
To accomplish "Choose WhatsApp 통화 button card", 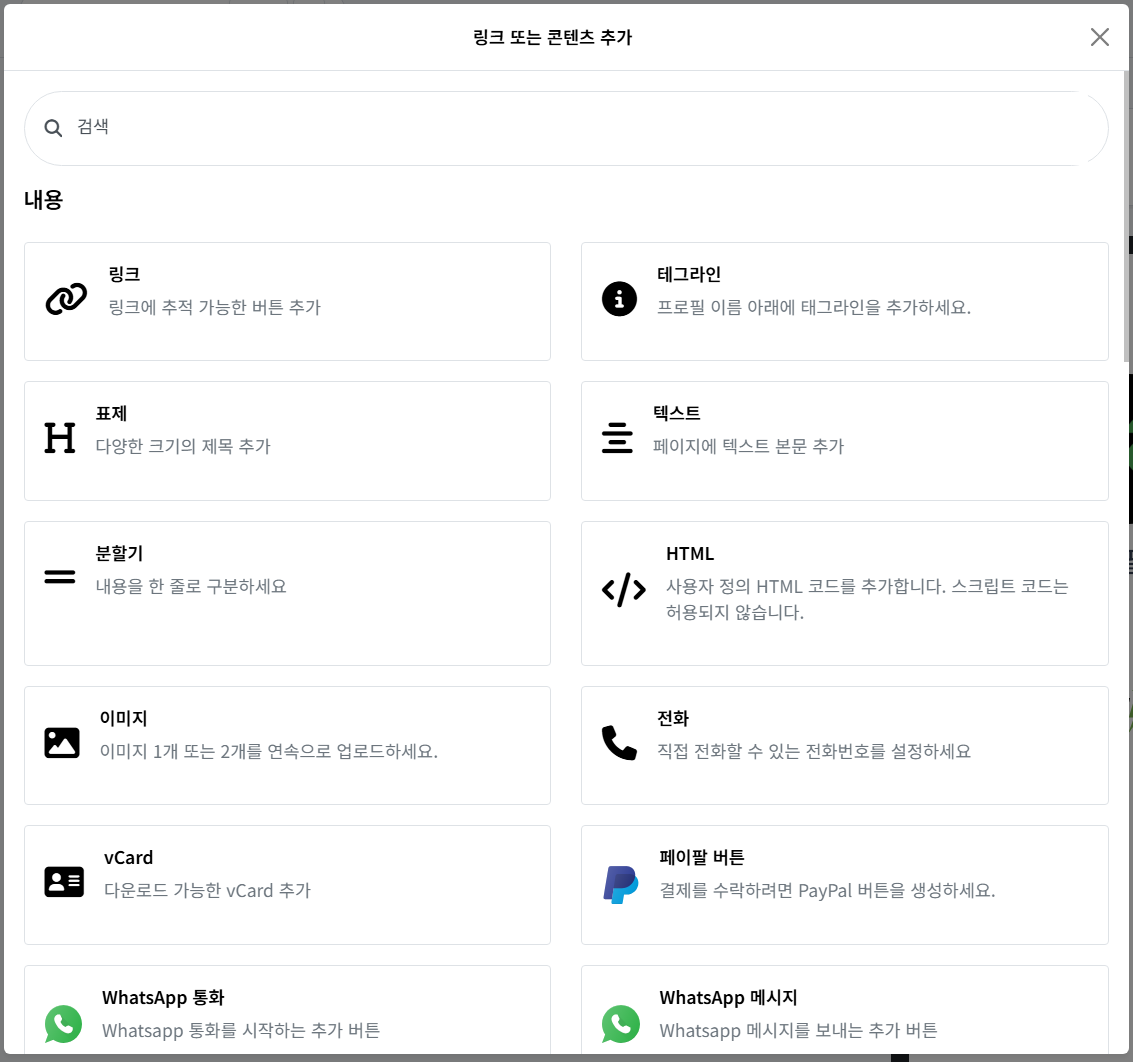I will point(287,1014).
